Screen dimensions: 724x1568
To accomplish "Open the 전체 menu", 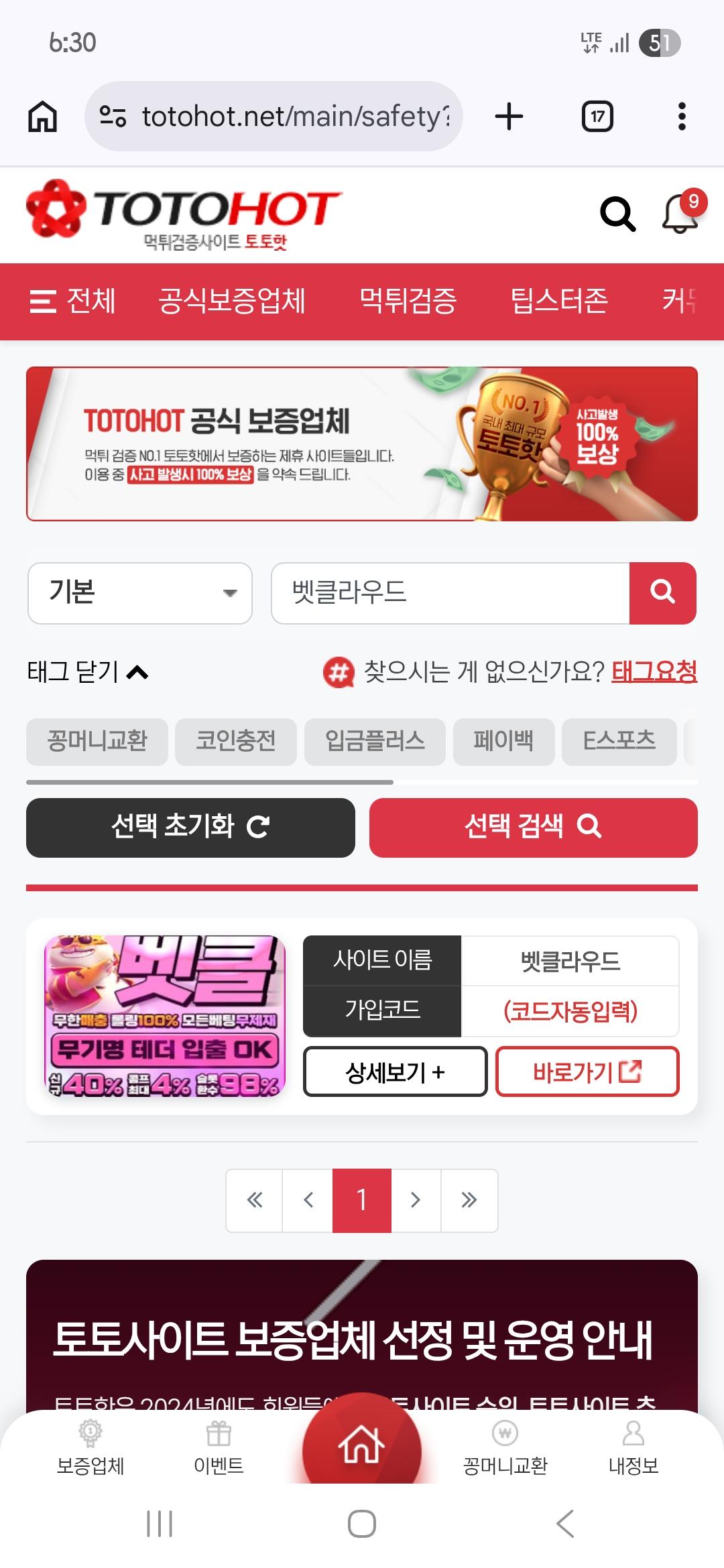I will click(72, 301).
